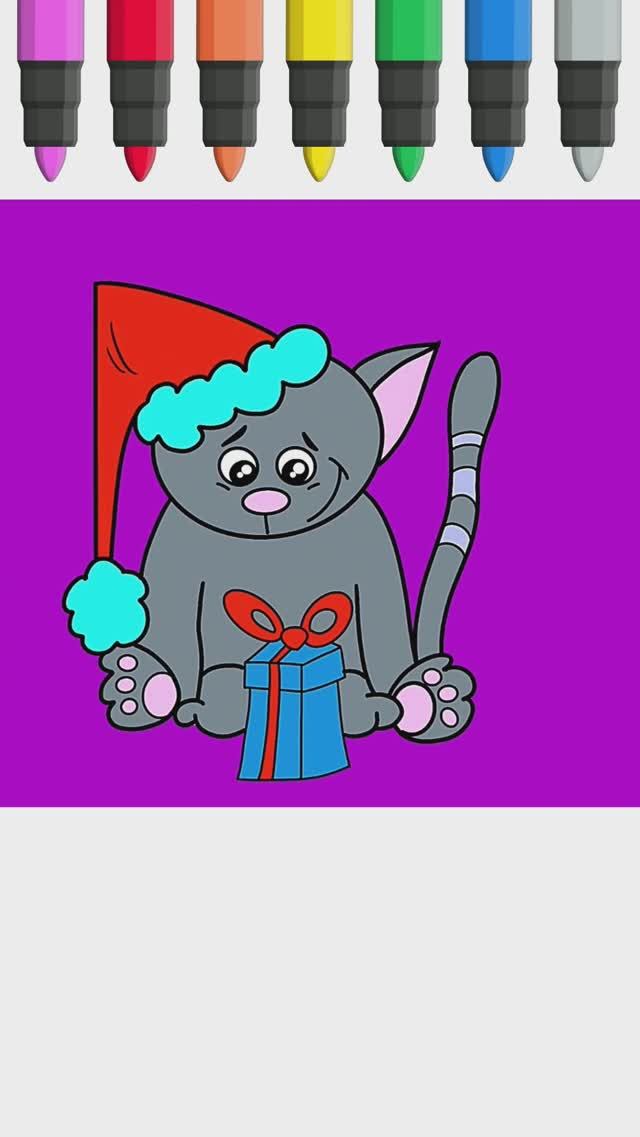Pick the green marker
The width and height of the screenshot is (640, 1137).
(x=408, y=90)
